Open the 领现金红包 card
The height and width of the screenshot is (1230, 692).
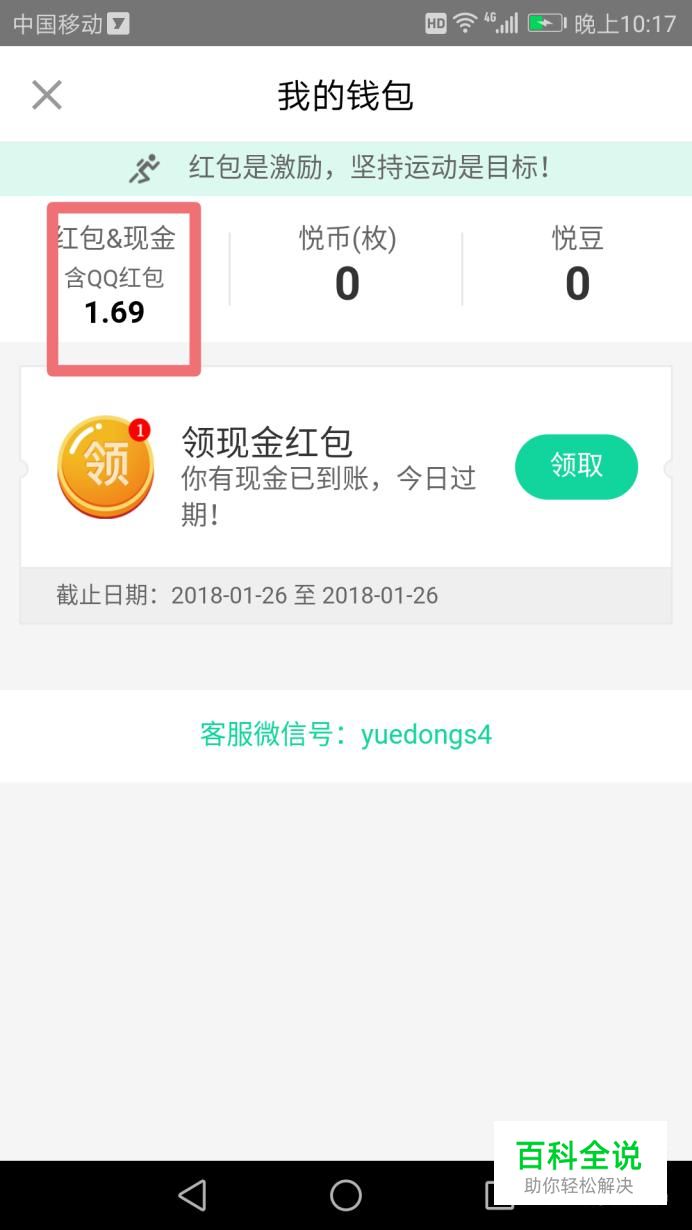(x=346, y=467)
